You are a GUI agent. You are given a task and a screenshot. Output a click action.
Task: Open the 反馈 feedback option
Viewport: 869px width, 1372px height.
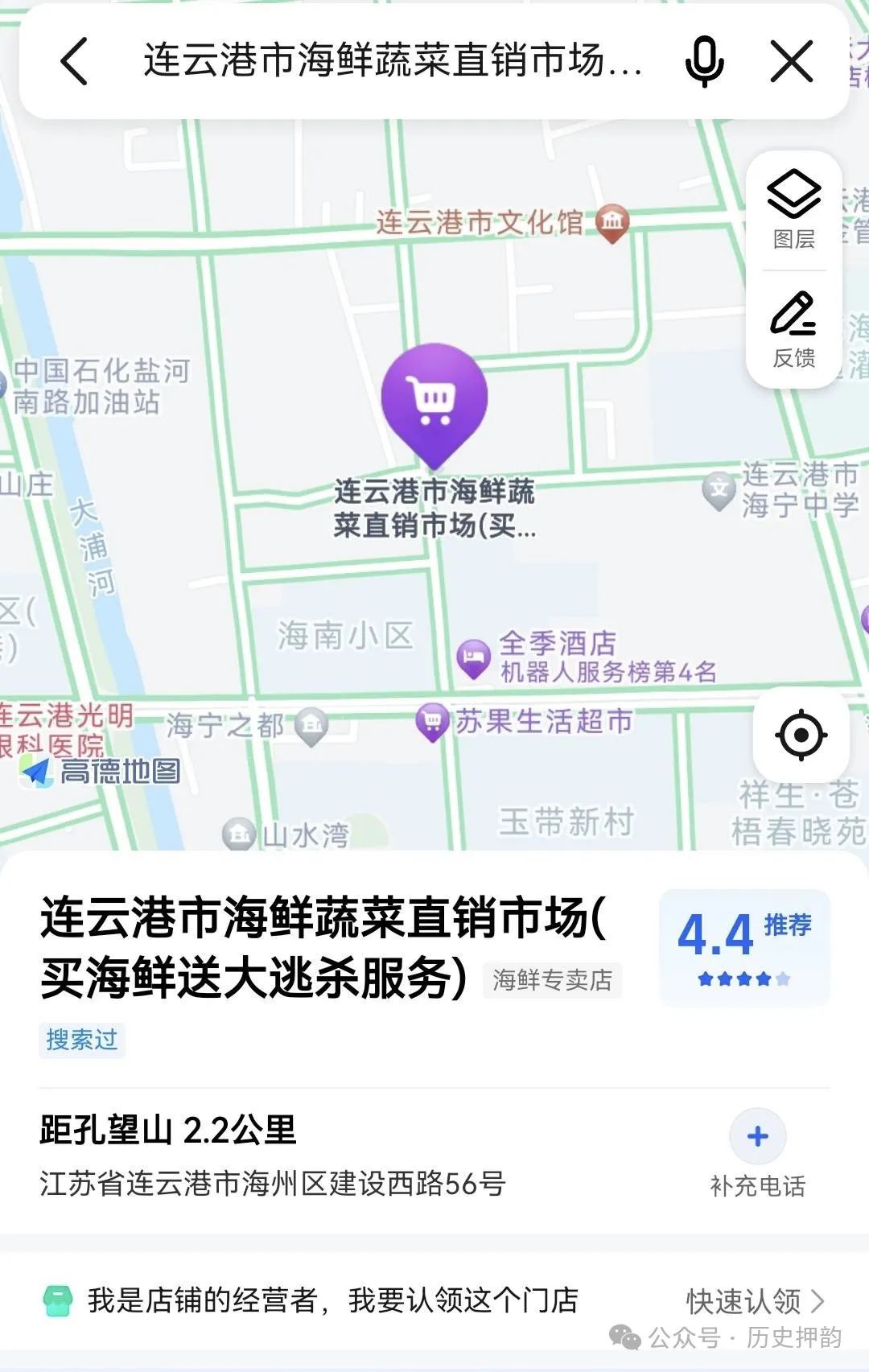794,330
